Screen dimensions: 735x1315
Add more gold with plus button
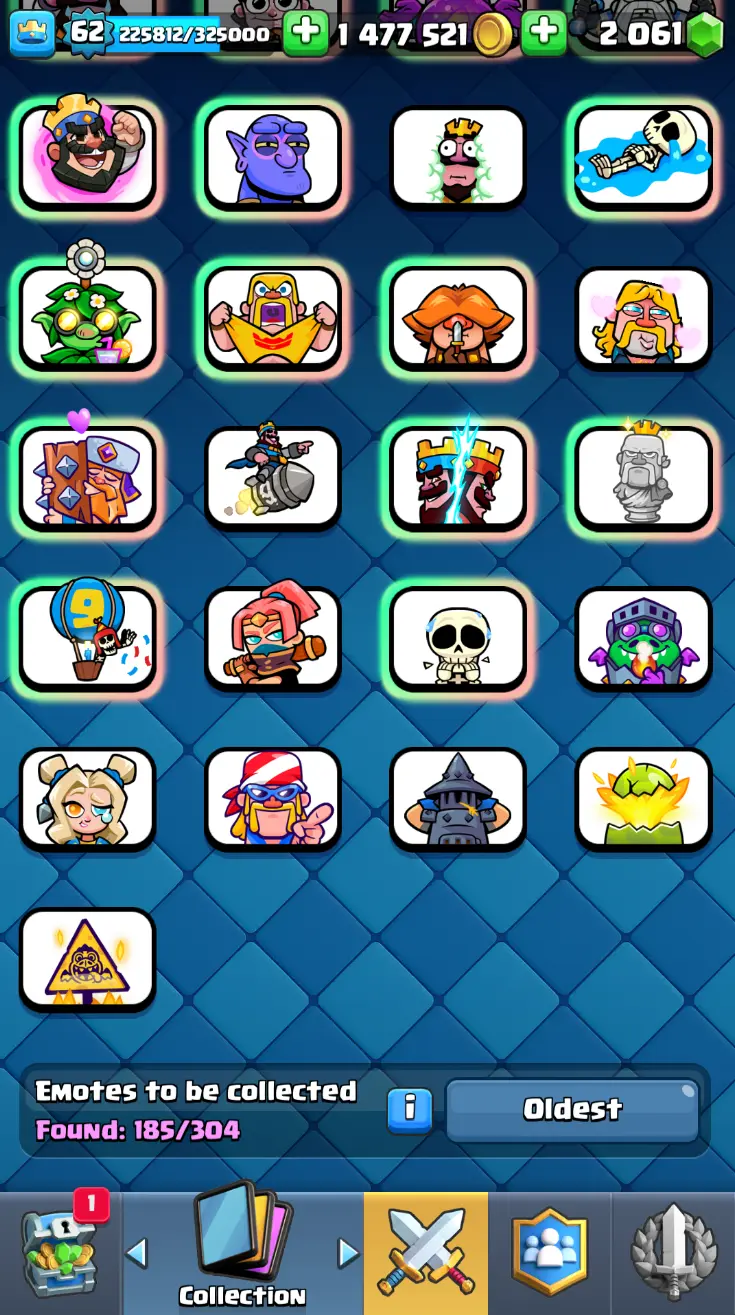pos(305,33)
